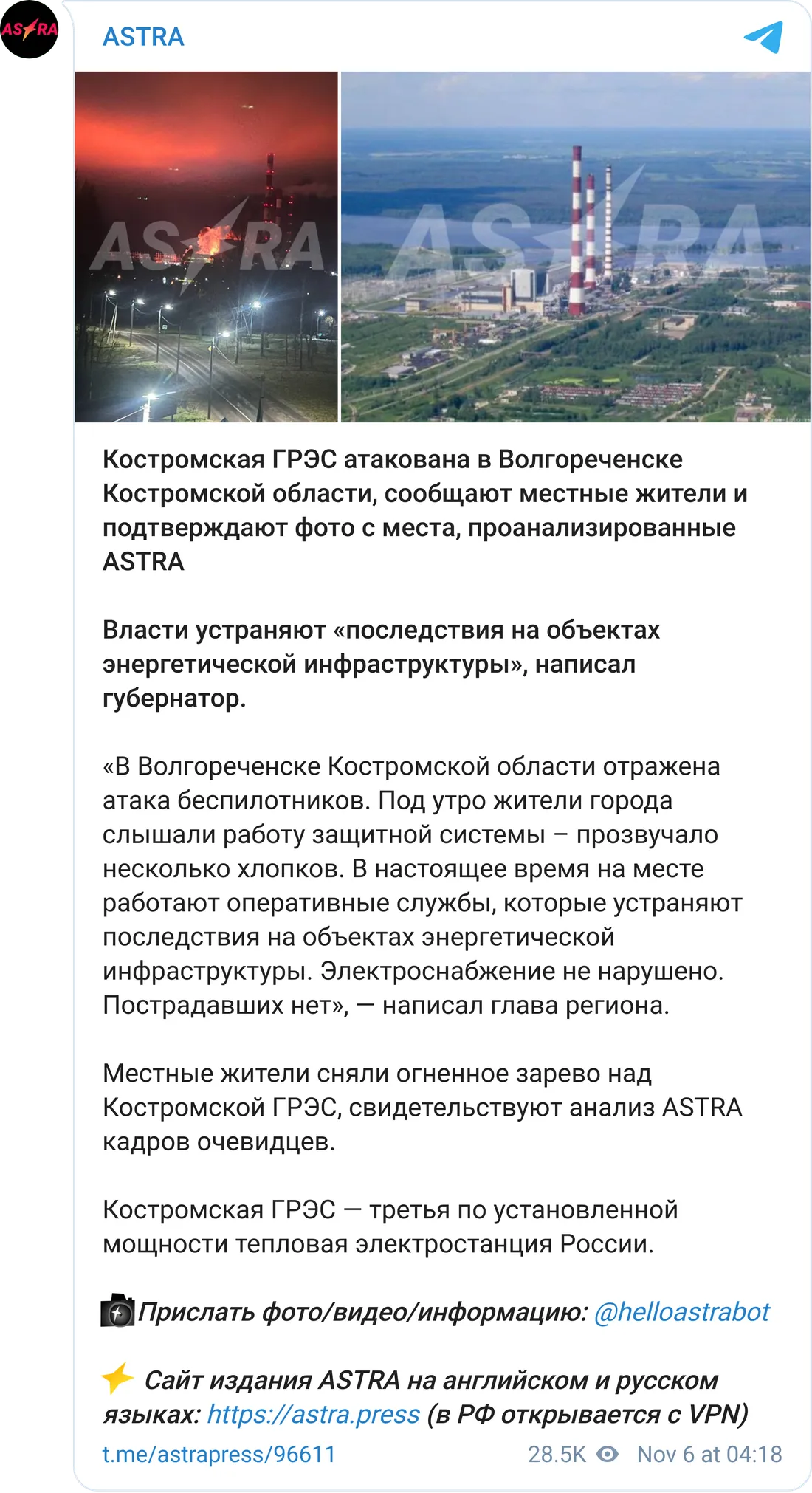Open the ASTRA channel name link
Image resolution: width=812 pixels, height=1493 pixels.
click(x=143, y=36)
